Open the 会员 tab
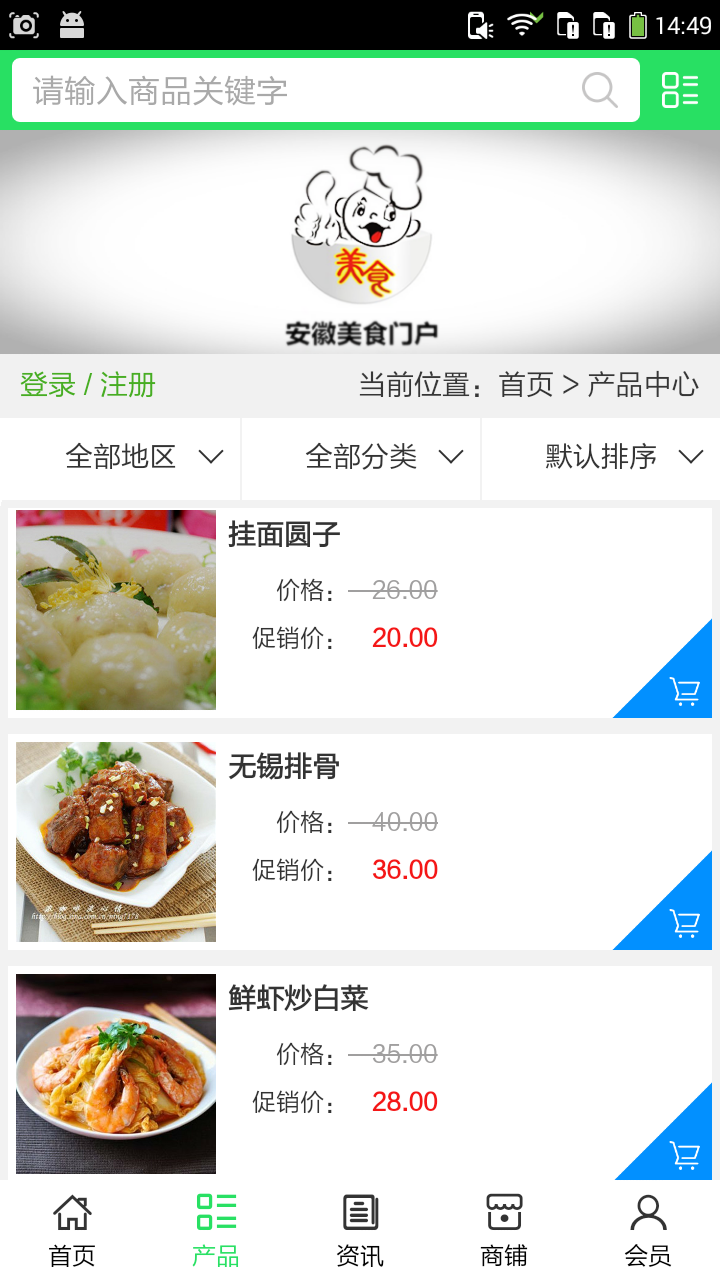 click(648, 1230)
